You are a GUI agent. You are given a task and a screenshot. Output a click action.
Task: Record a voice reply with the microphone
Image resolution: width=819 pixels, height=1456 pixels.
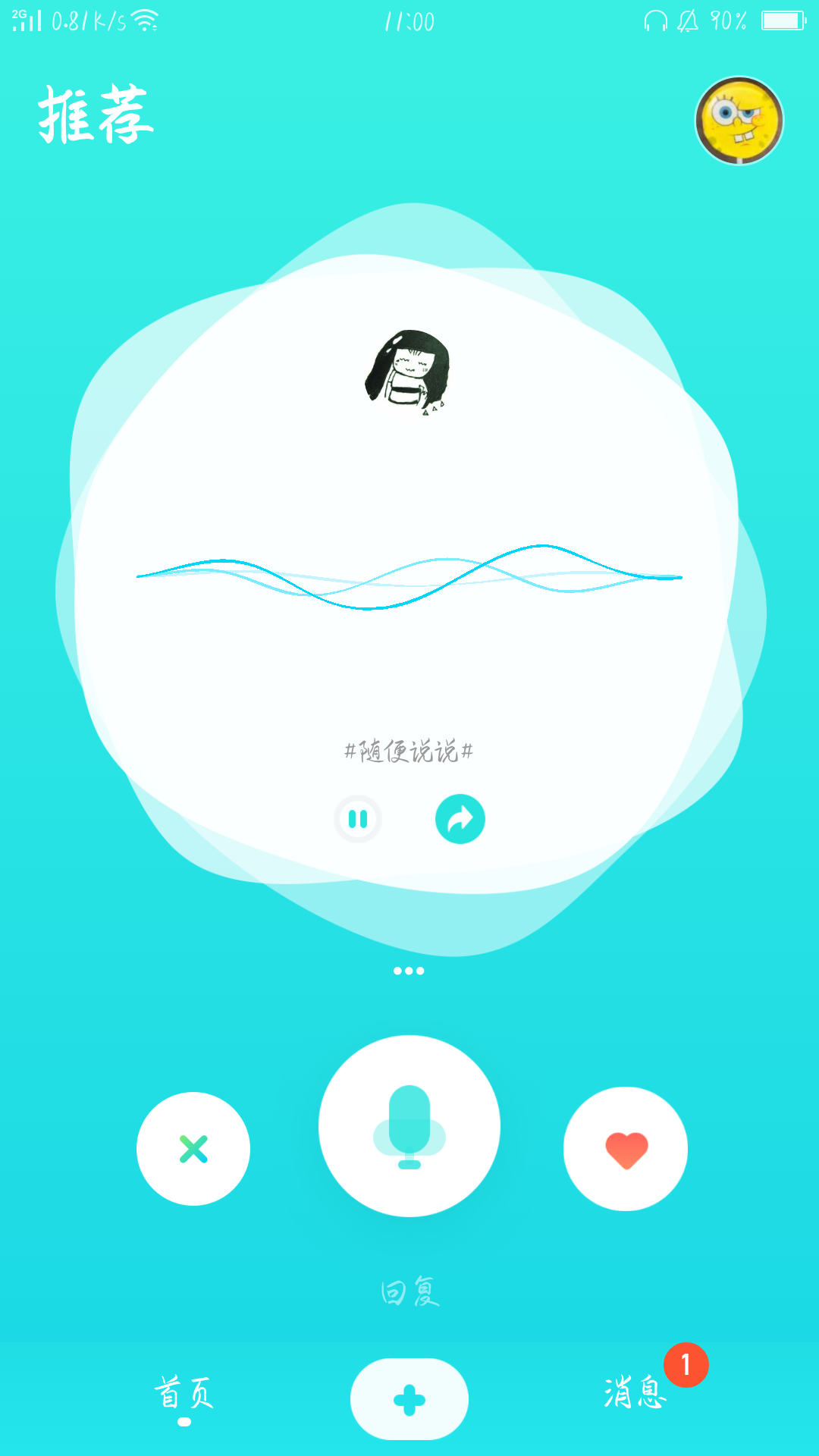pos(409,1126)
